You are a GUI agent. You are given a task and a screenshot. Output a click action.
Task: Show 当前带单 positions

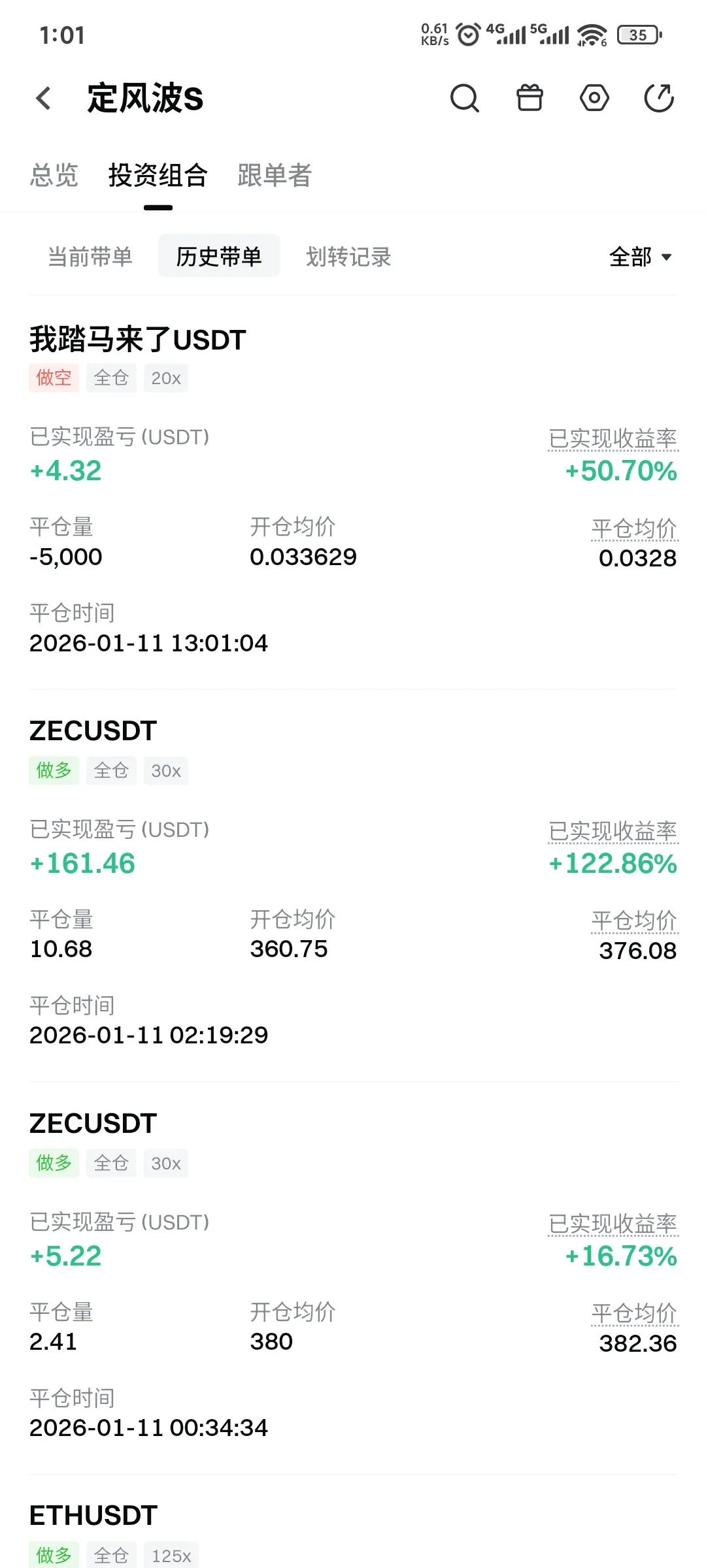coord(90,257)
